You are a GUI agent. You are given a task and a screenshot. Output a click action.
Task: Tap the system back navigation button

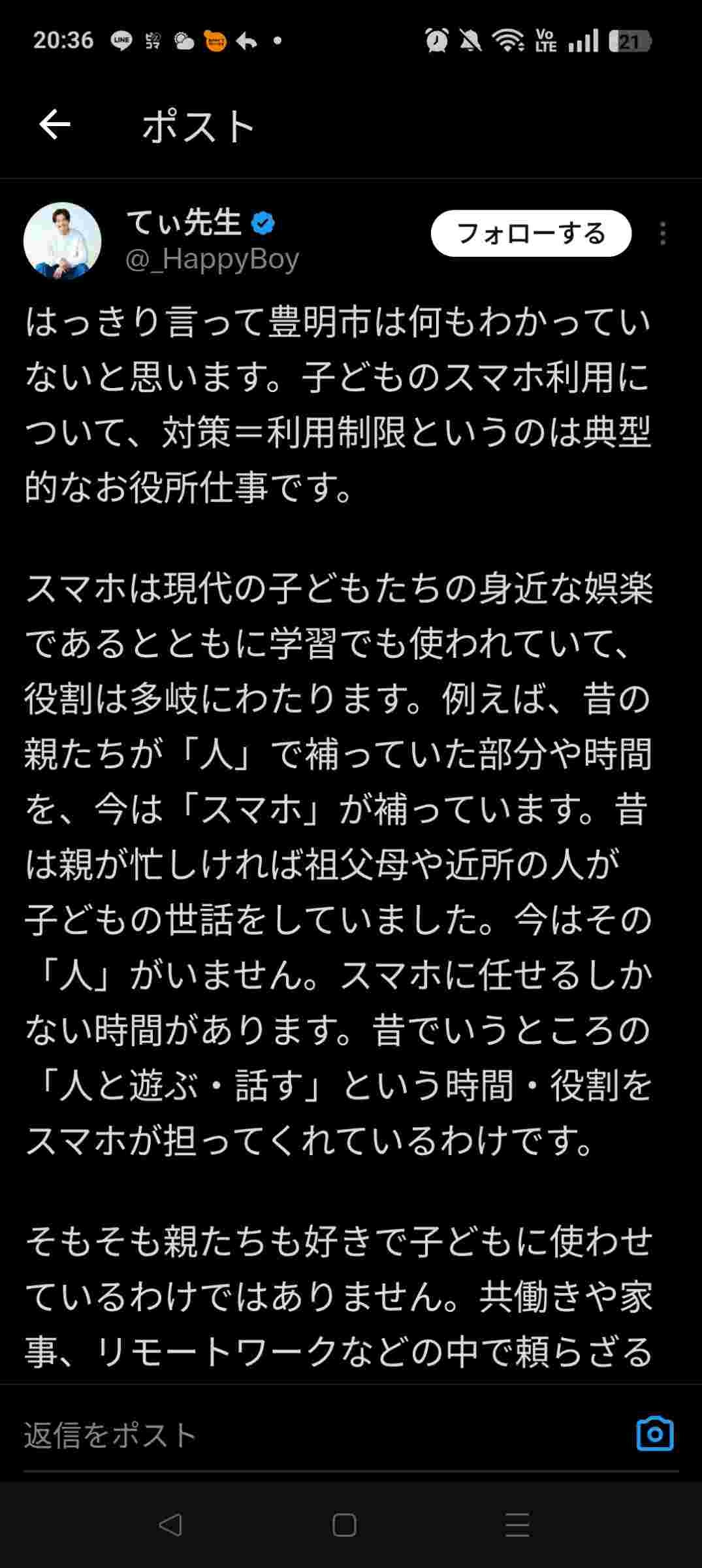click(170, 1525)
